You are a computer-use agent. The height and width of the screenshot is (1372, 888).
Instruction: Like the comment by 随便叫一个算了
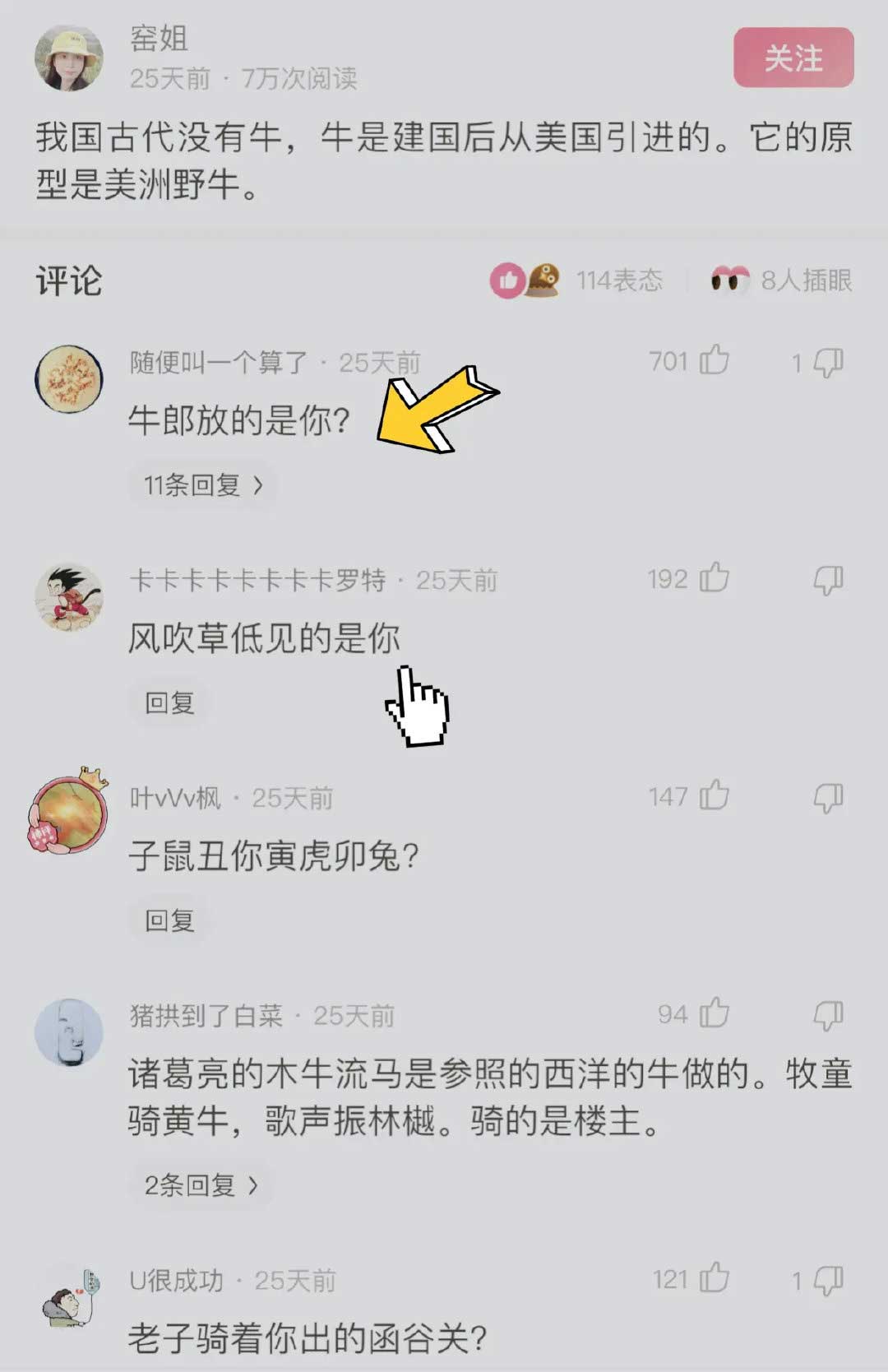pos(714,361)
